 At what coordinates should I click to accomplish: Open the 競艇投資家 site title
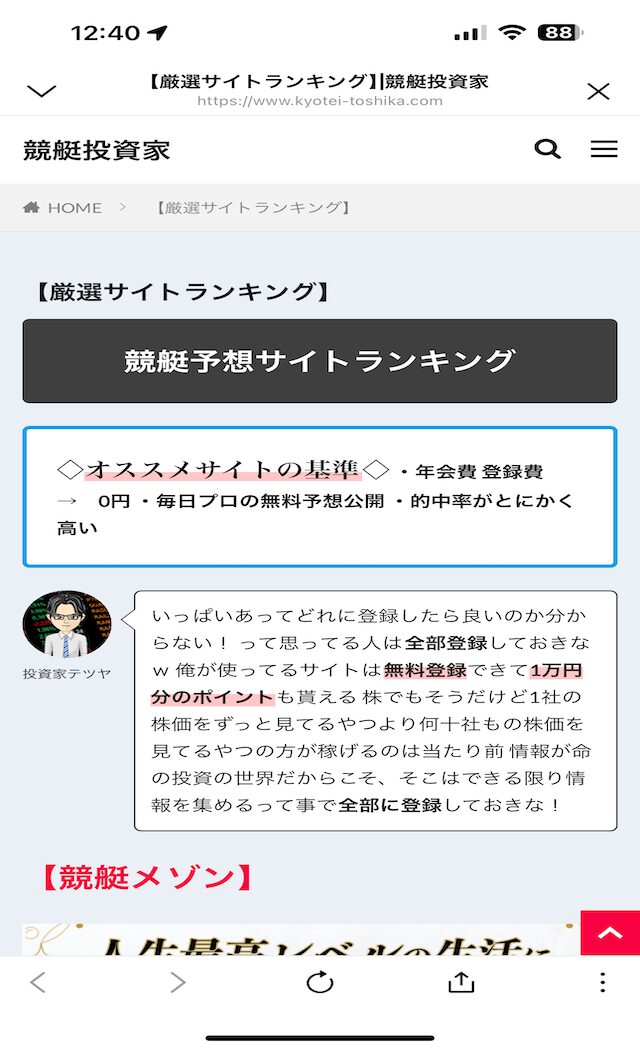[x=97, y=150]
